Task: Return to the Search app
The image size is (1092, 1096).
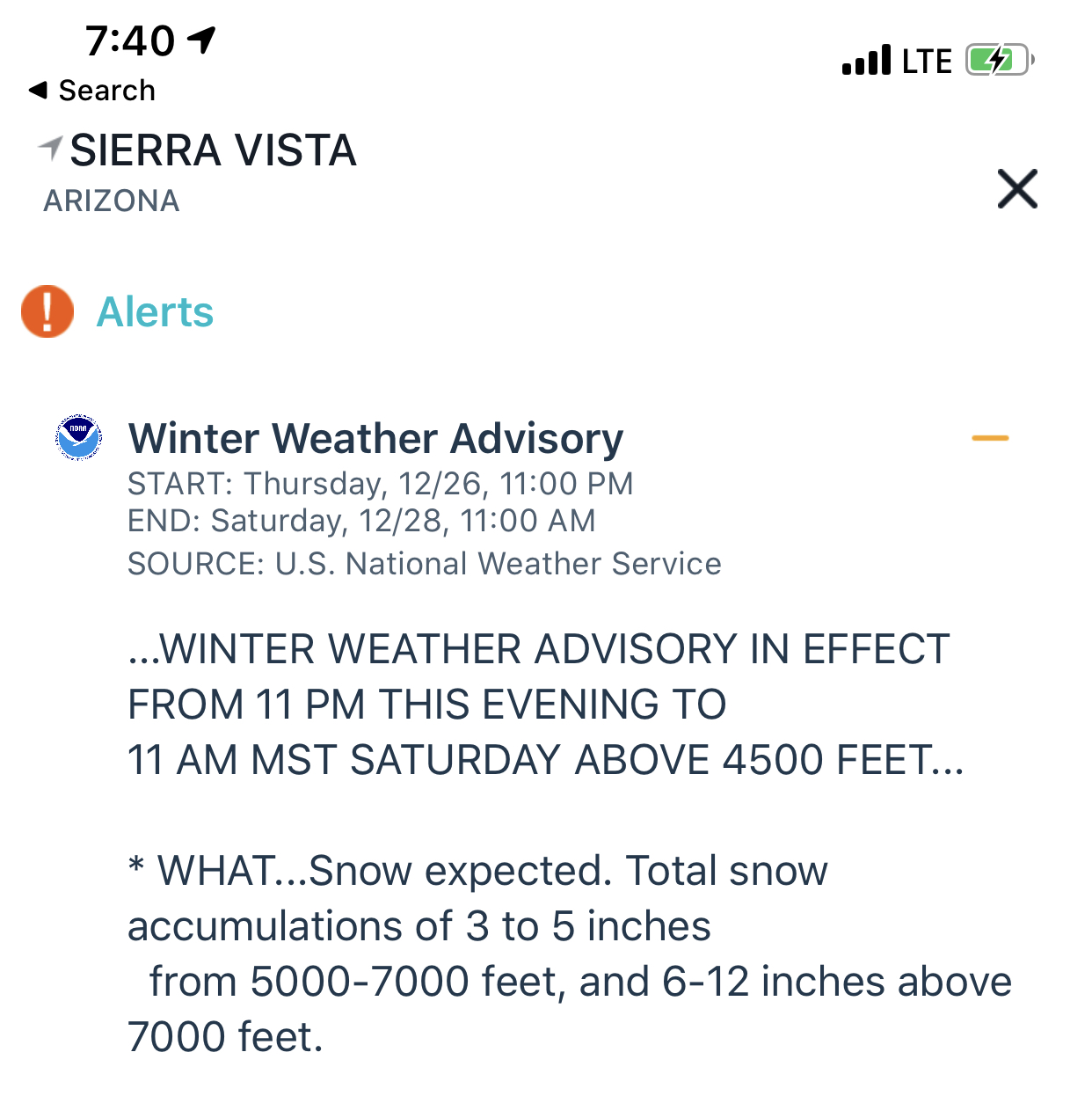Action: (92, 91)
